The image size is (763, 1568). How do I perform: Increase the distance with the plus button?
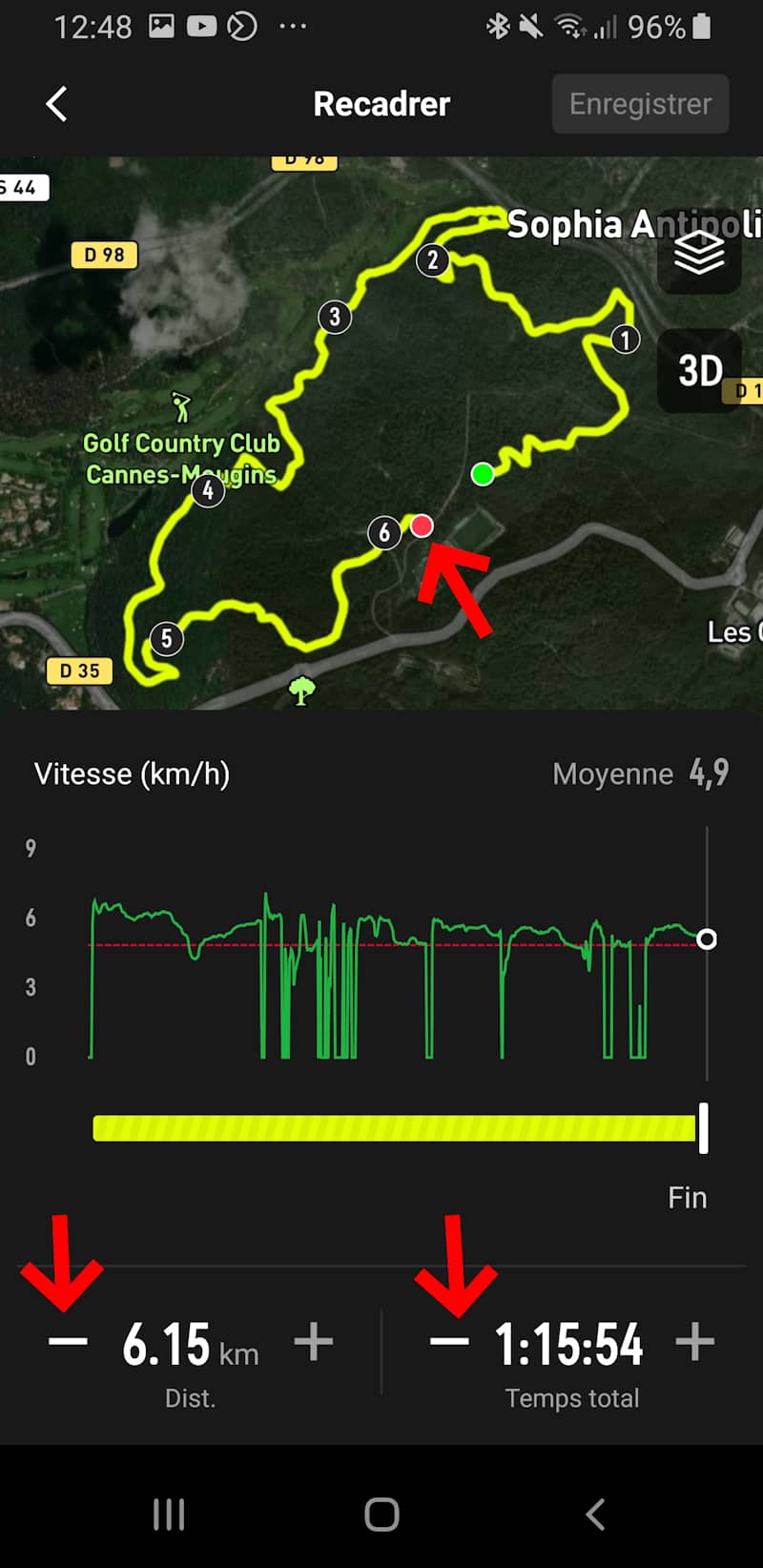coord(313,1341)
